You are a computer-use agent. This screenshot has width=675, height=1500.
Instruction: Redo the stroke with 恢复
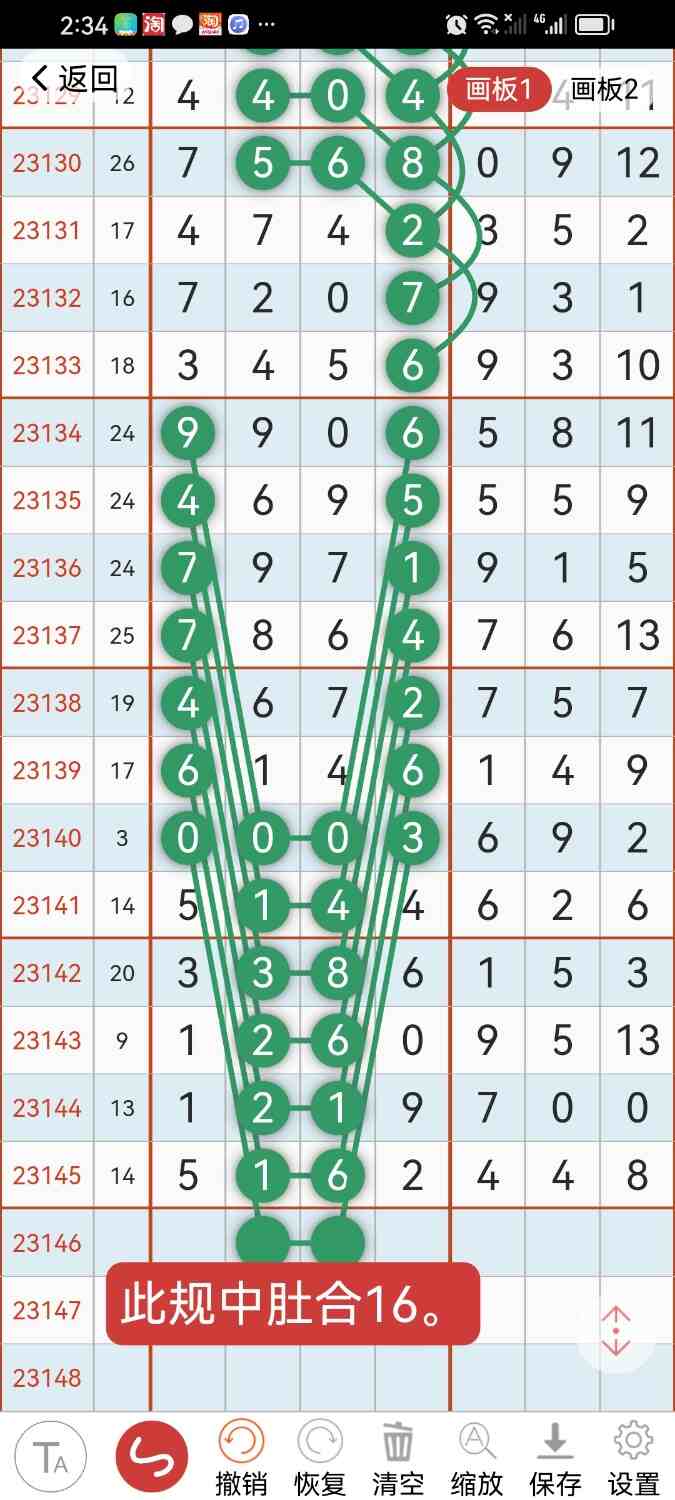pos(319,1458)
